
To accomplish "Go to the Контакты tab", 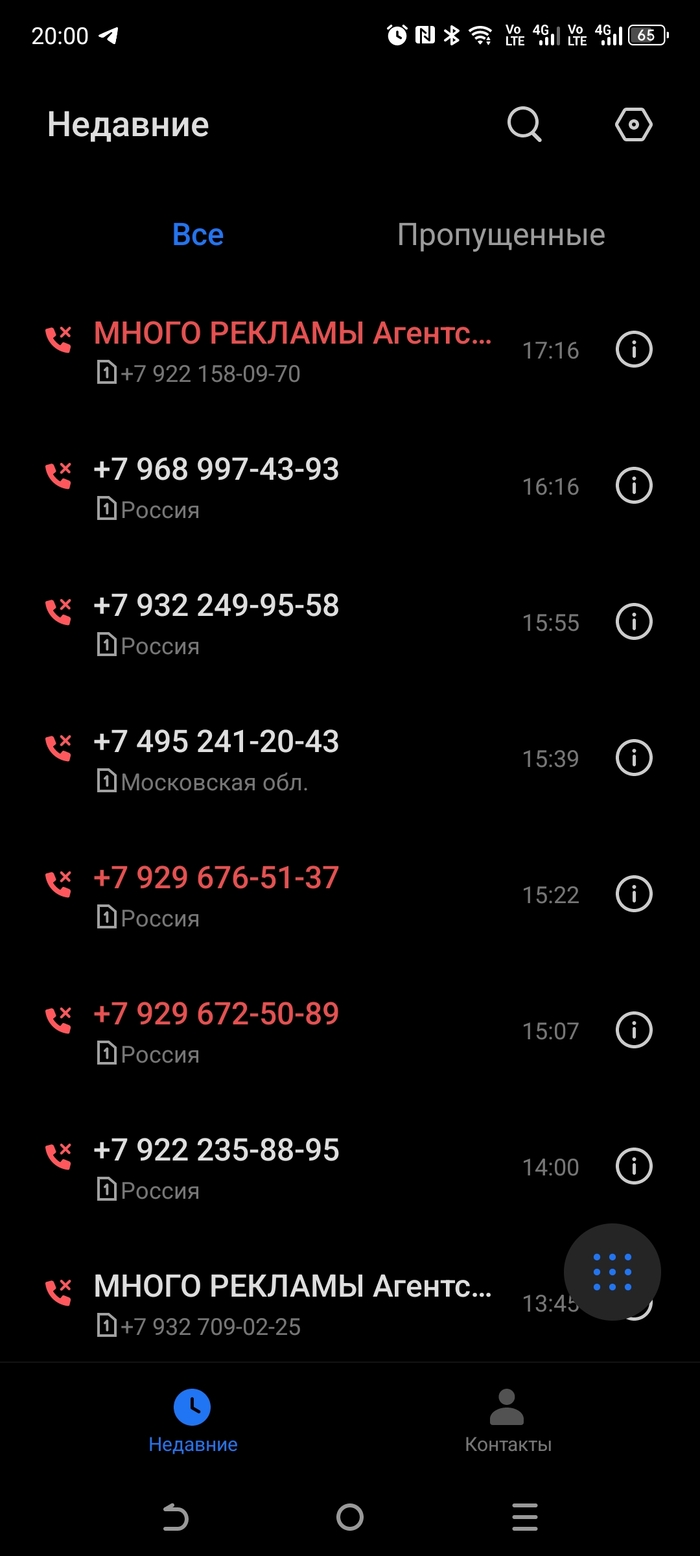I will (507, 1419).
